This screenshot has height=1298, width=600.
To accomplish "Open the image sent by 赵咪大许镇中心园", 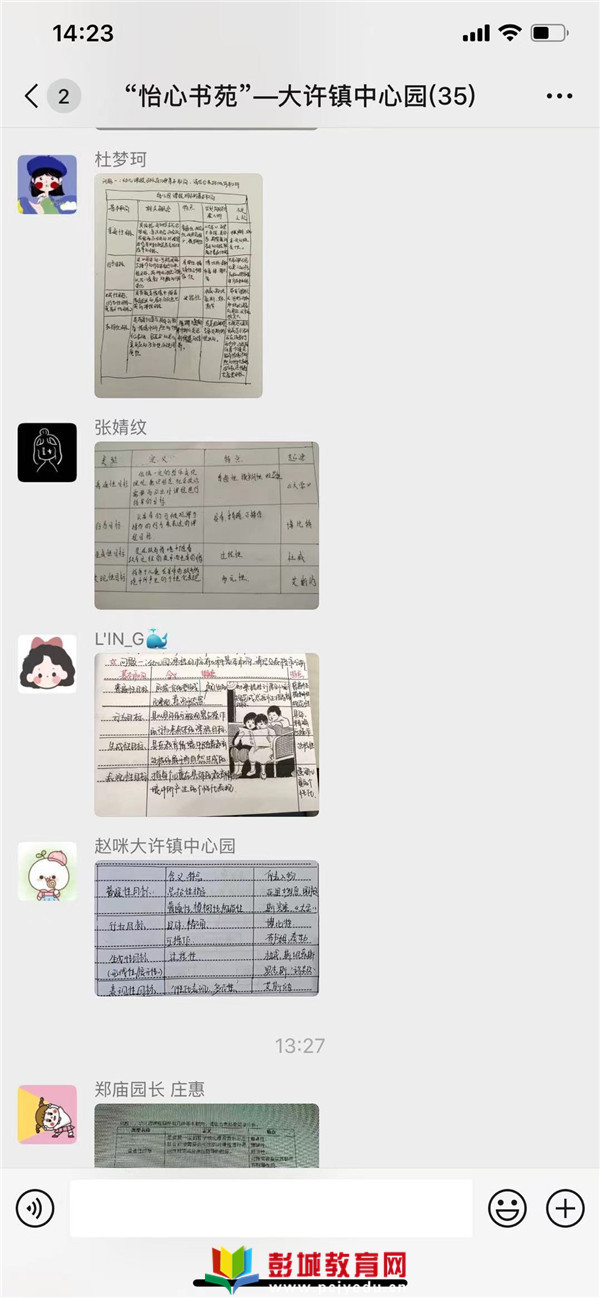I will click(207, 928).
